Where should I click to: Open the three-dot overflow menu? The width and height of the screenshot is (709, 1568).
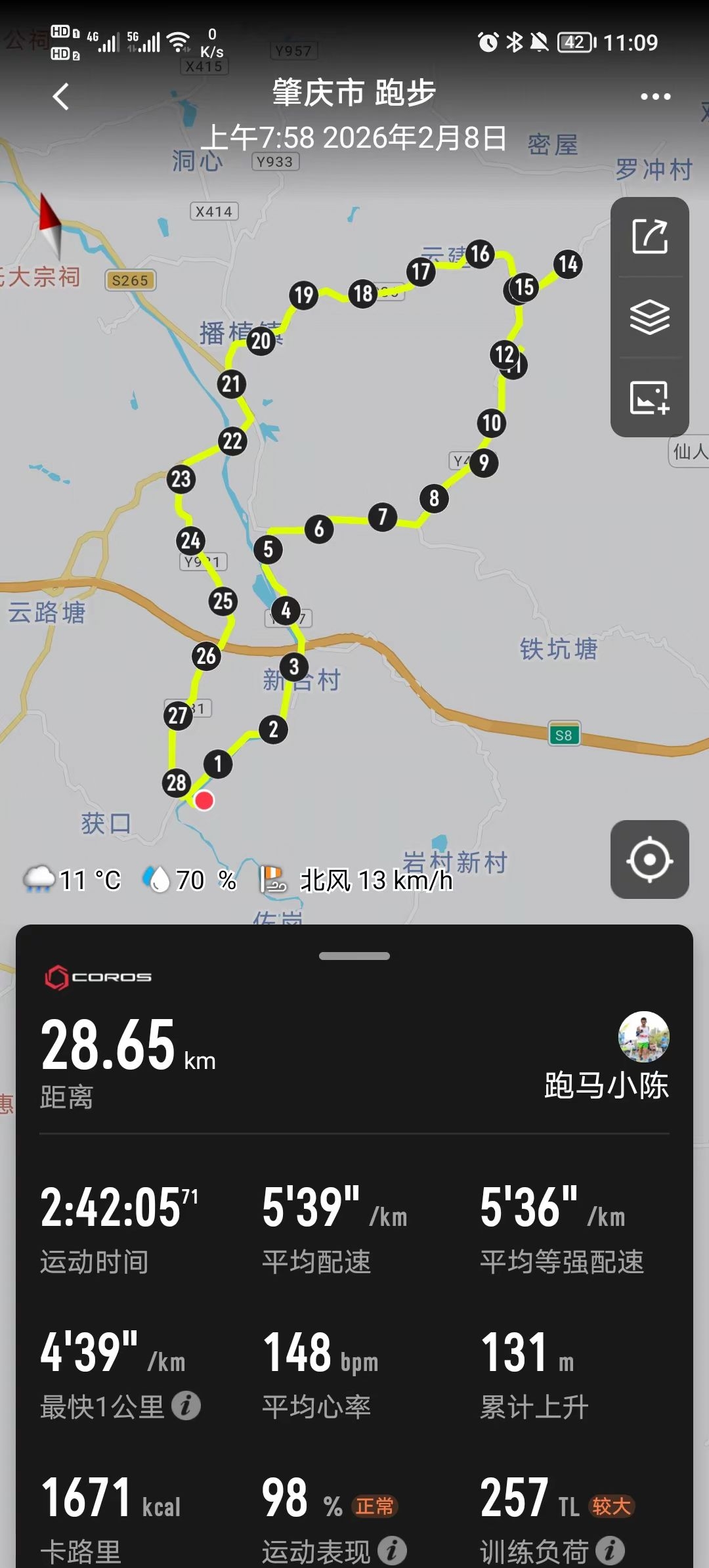pyautogui.click(x=655, y=97)
